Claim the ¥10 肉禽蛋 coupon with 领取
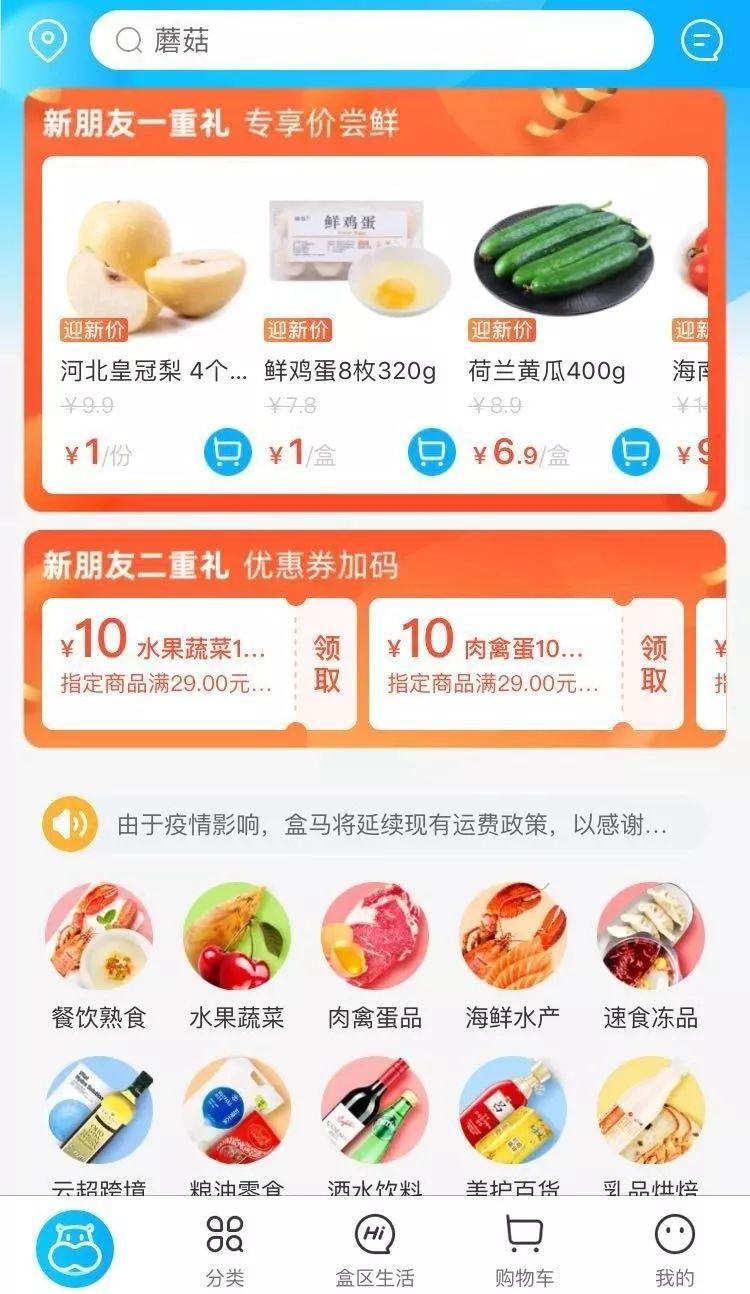 pyautogui.click(x=651, y=660)
